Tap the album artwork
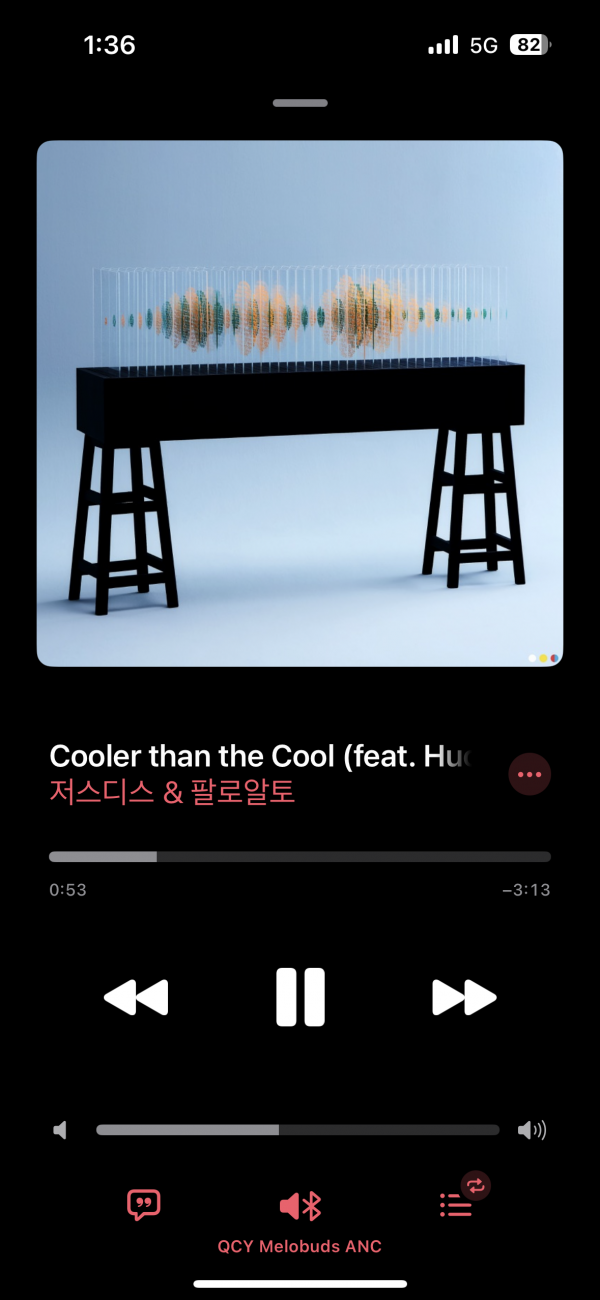Image resolution: width=600 pixels, height=1300 pixels. 300,403
